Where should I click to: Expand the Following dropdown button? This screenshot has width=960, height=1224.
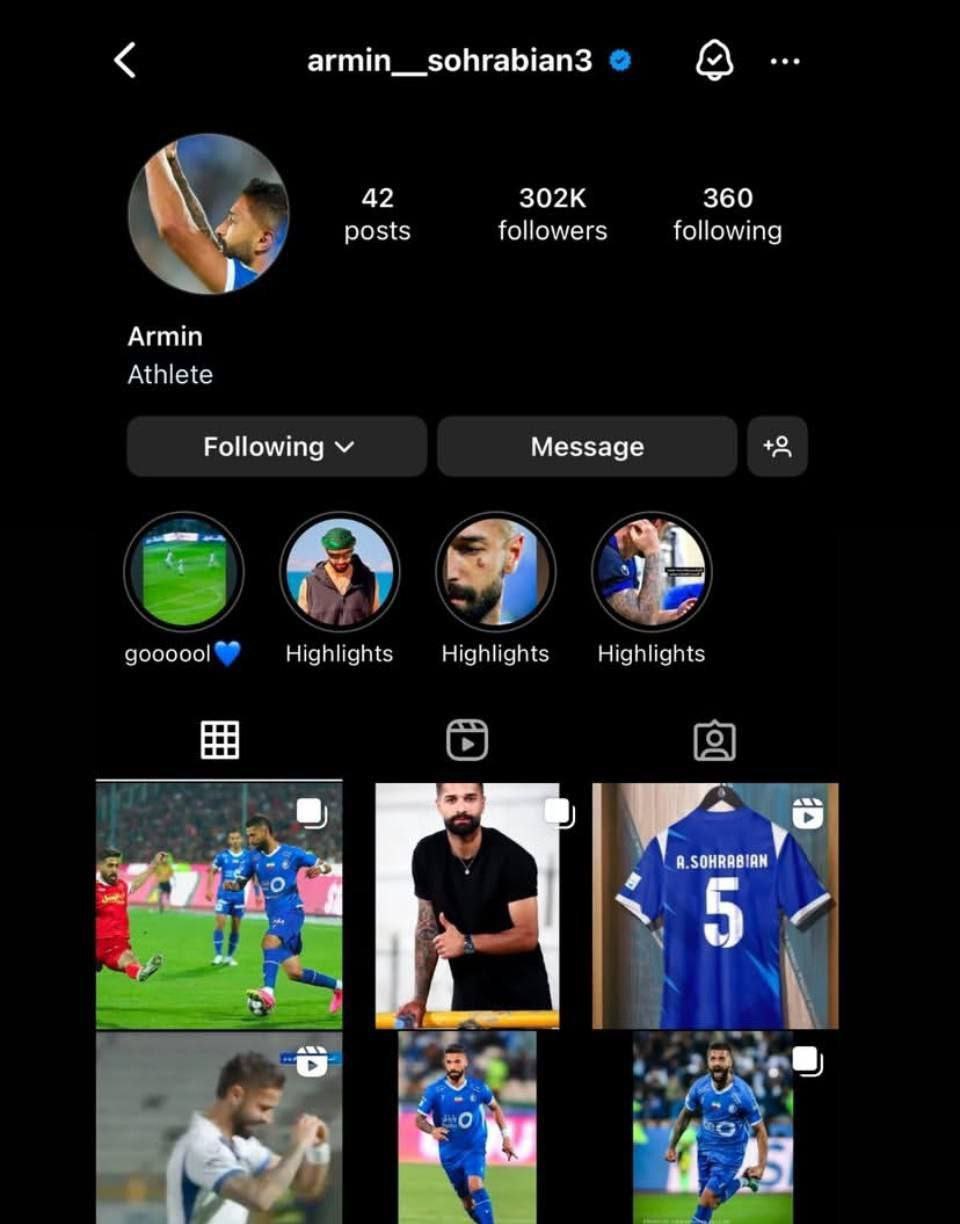pyautogui.click(x=277, y=447)
